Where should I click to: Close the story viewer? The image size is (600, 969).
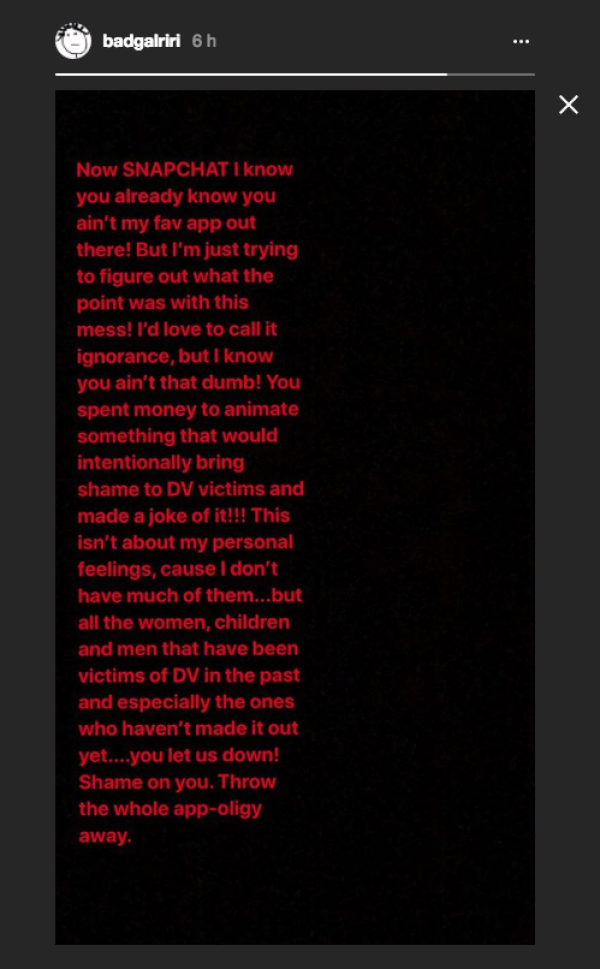click(x=568, y=105)
